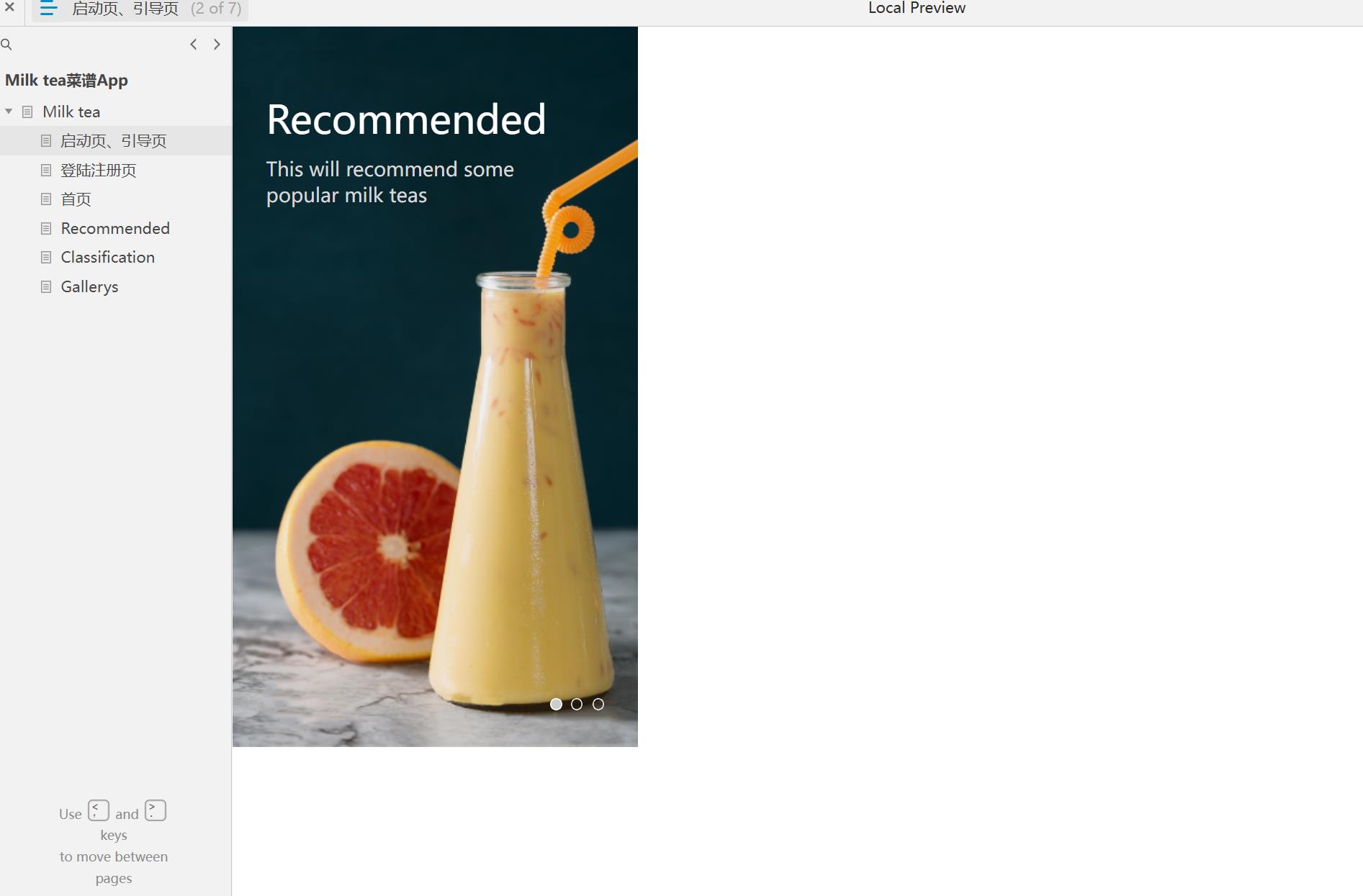Jump to the second onboarding slide dot

(x=577, y=705)
